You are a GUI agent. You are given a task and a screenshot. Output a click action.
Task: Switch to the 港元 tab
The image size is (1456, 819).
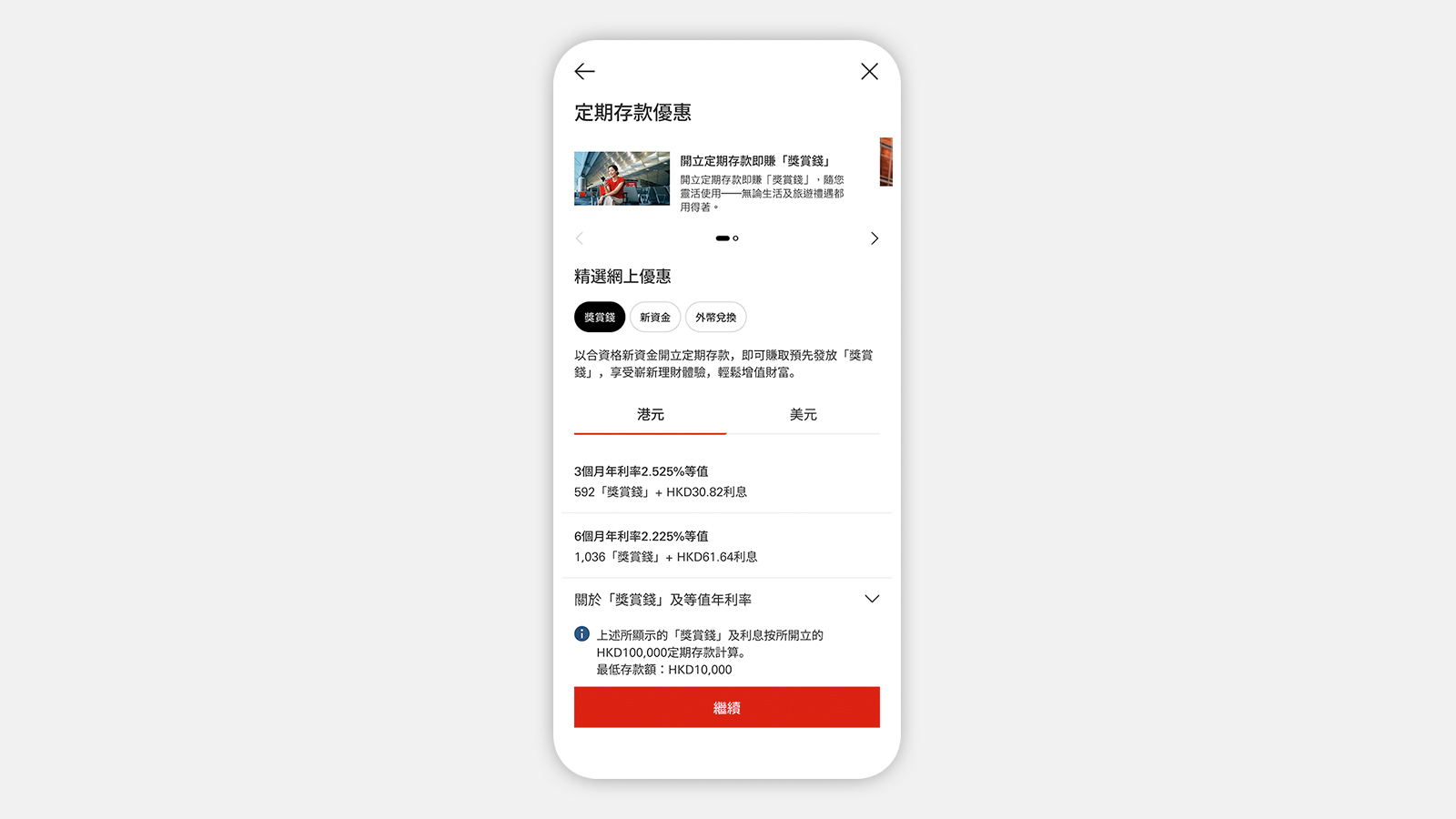651,415
